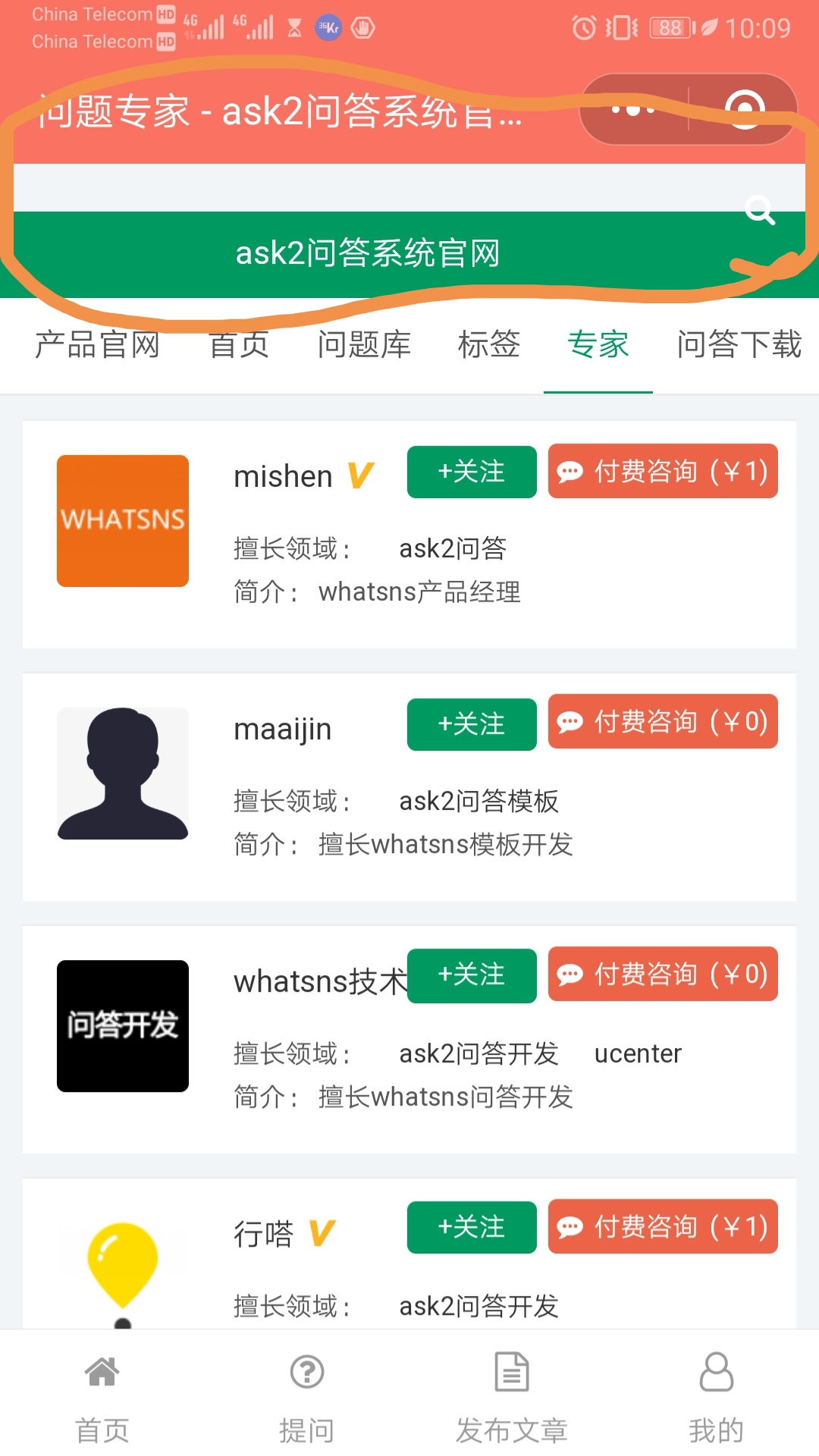Open the 发布文章 tab
819x1456 pixels.
coord(512,1395)
